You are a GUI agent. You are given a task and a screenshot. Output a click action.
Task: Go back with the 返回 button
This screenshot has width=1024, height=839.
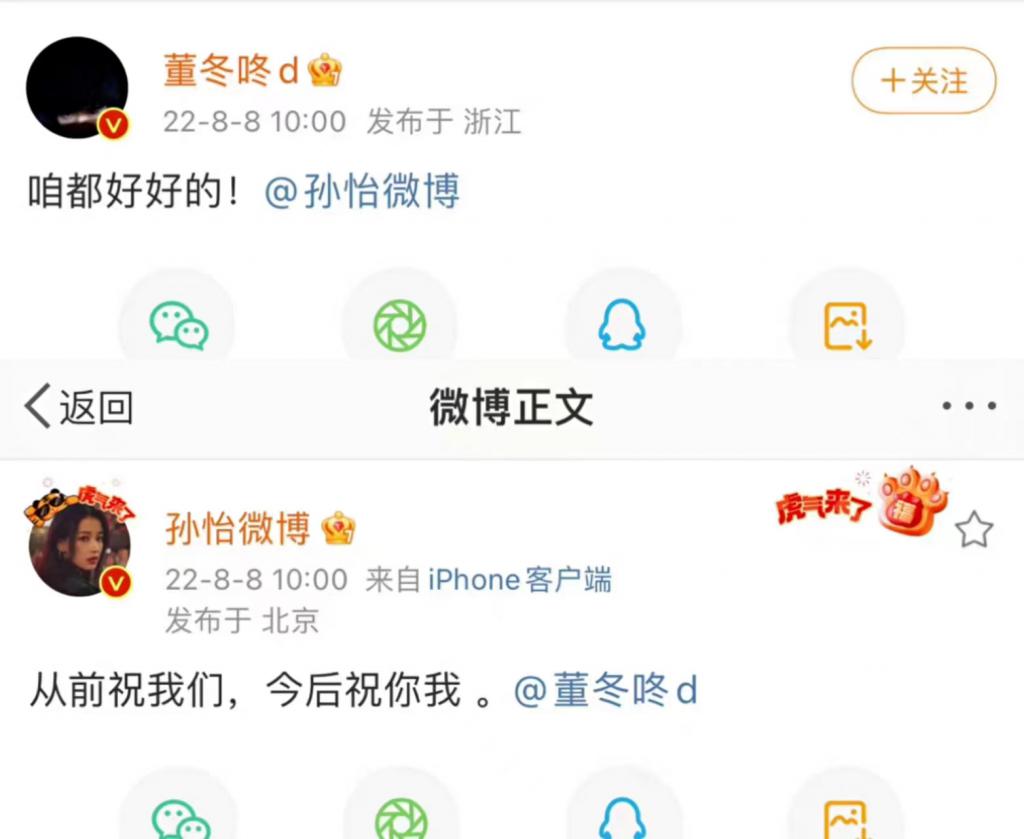pyautogui.click(x=79, y=407)
